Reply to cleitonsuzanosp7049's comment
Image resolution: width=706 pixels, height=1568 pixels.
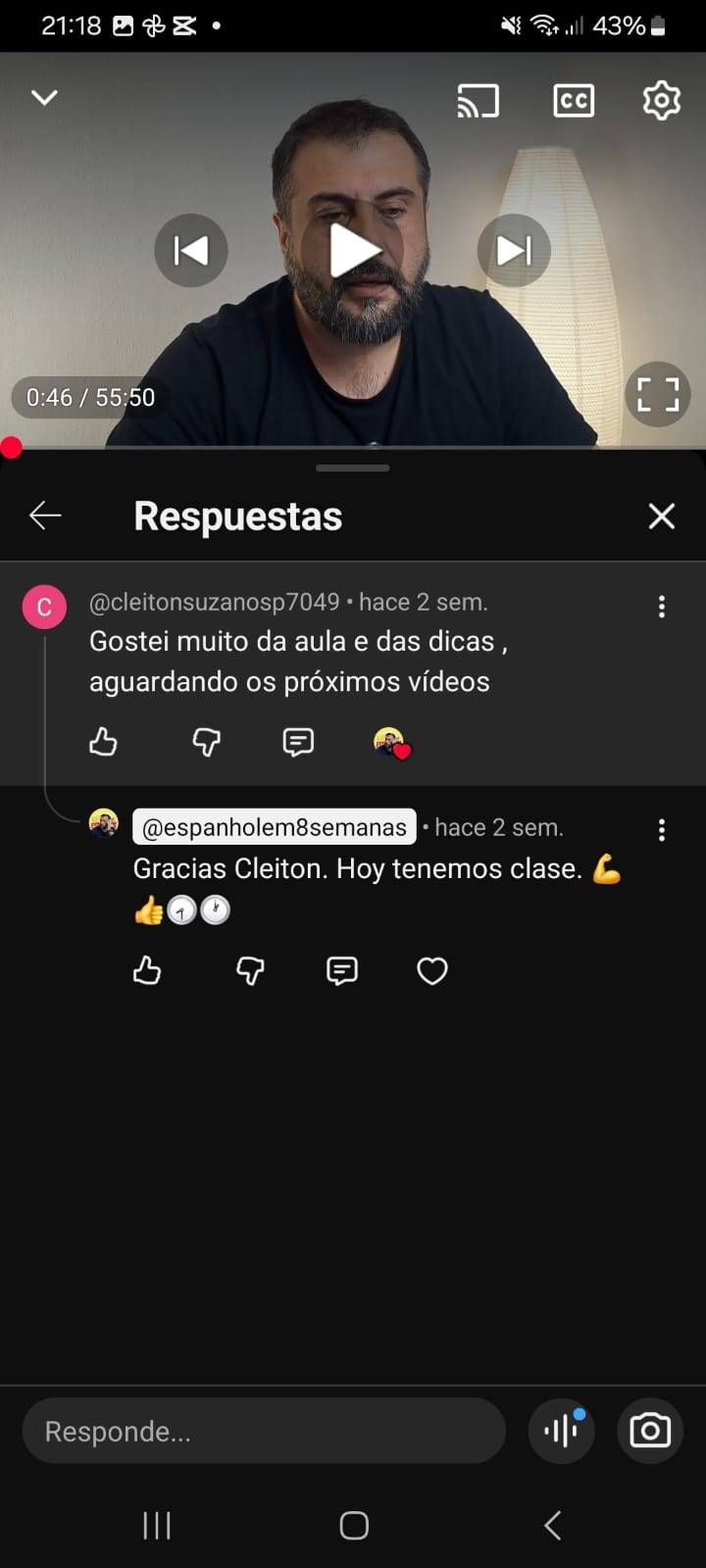(298, 743)
